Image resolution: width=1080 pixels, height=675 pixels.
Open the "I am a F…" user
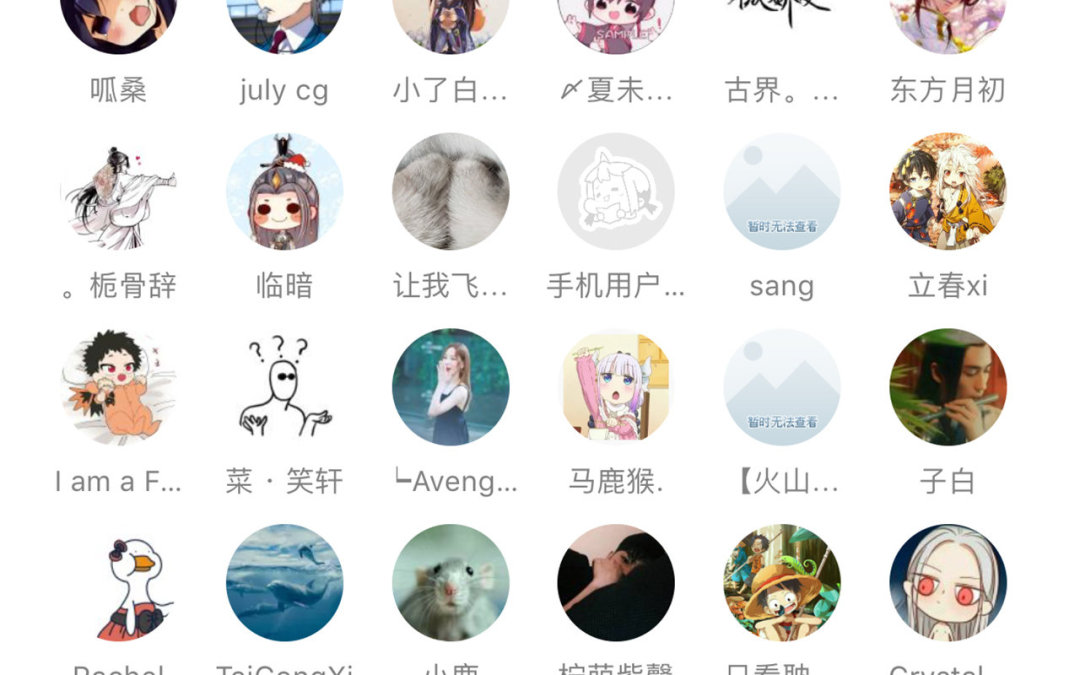[x=118, y=387]
